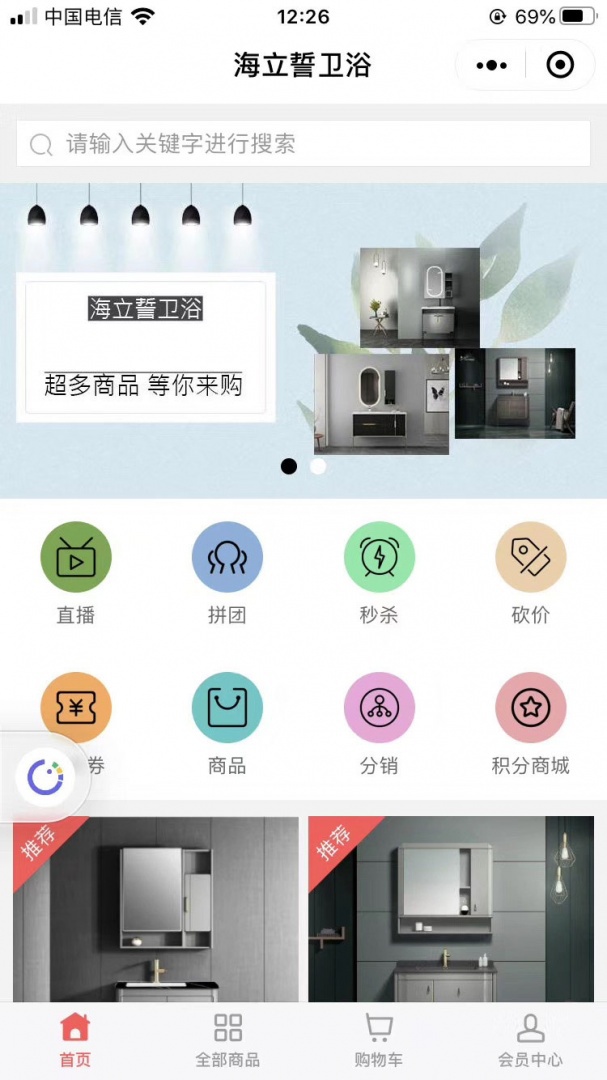This screenshot has width=607, height=1080.
Task: Switch to the 全部商品 tab
Action: 228,1040
